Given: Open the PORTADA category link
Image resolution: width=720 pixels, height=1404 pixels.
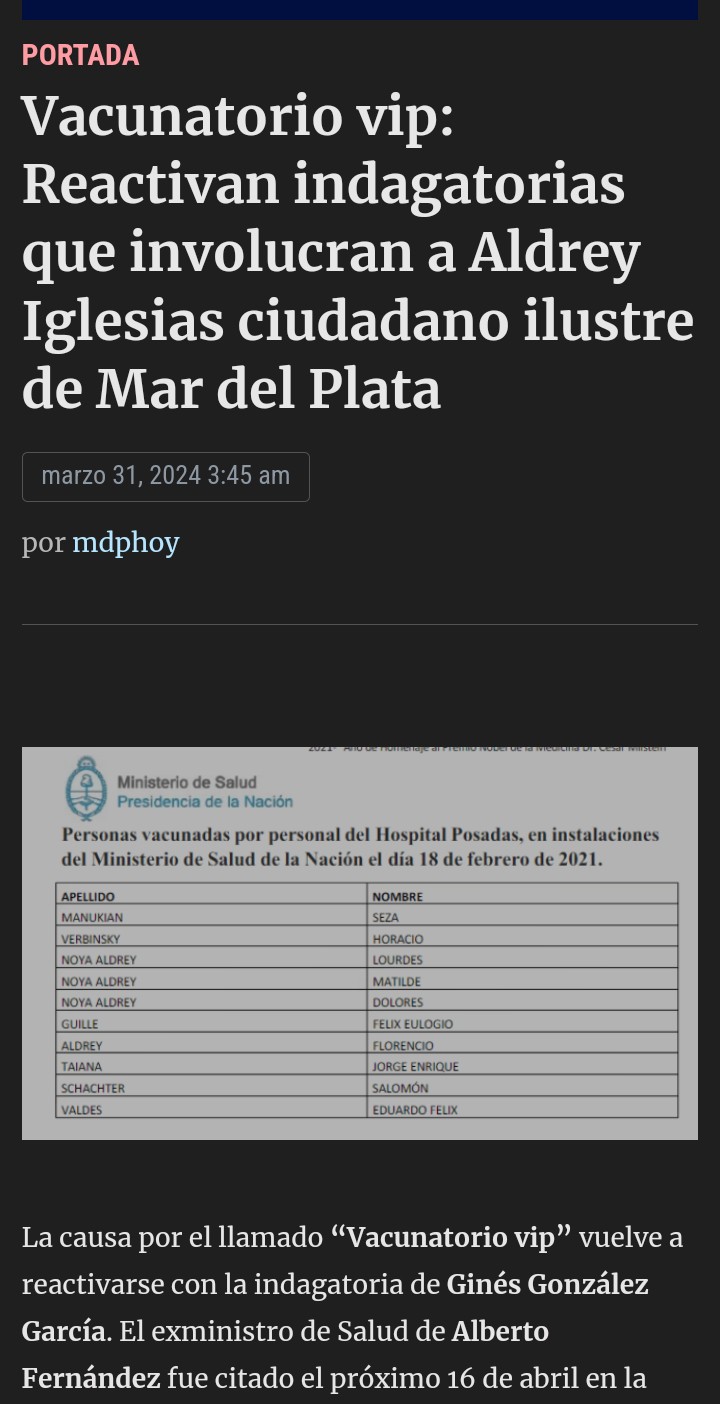Looking at the screenshot, I should (81, 55).
